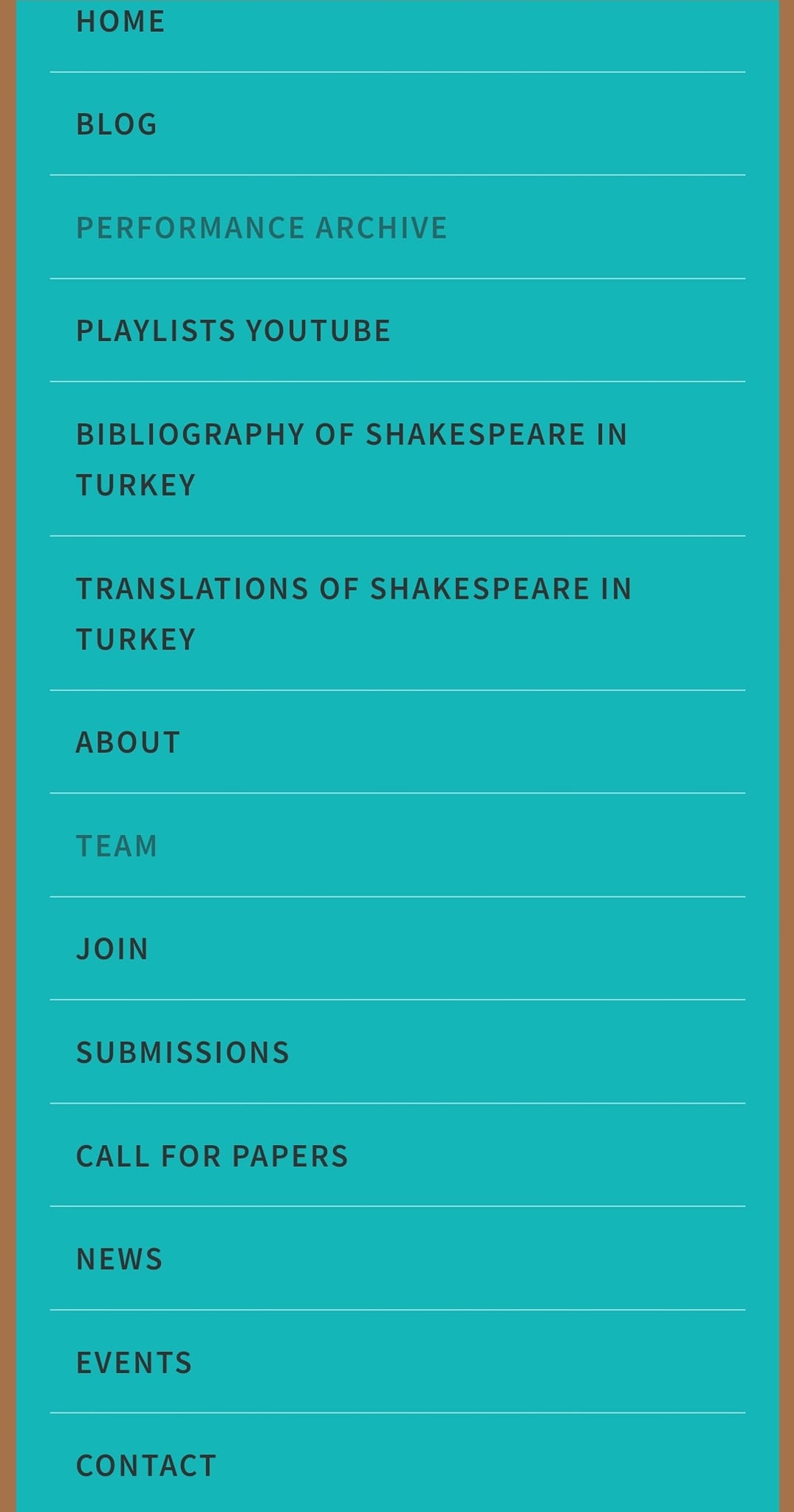Open the Events page
The height and width of the screenshot is (1512, 794).
point(134,1363)
